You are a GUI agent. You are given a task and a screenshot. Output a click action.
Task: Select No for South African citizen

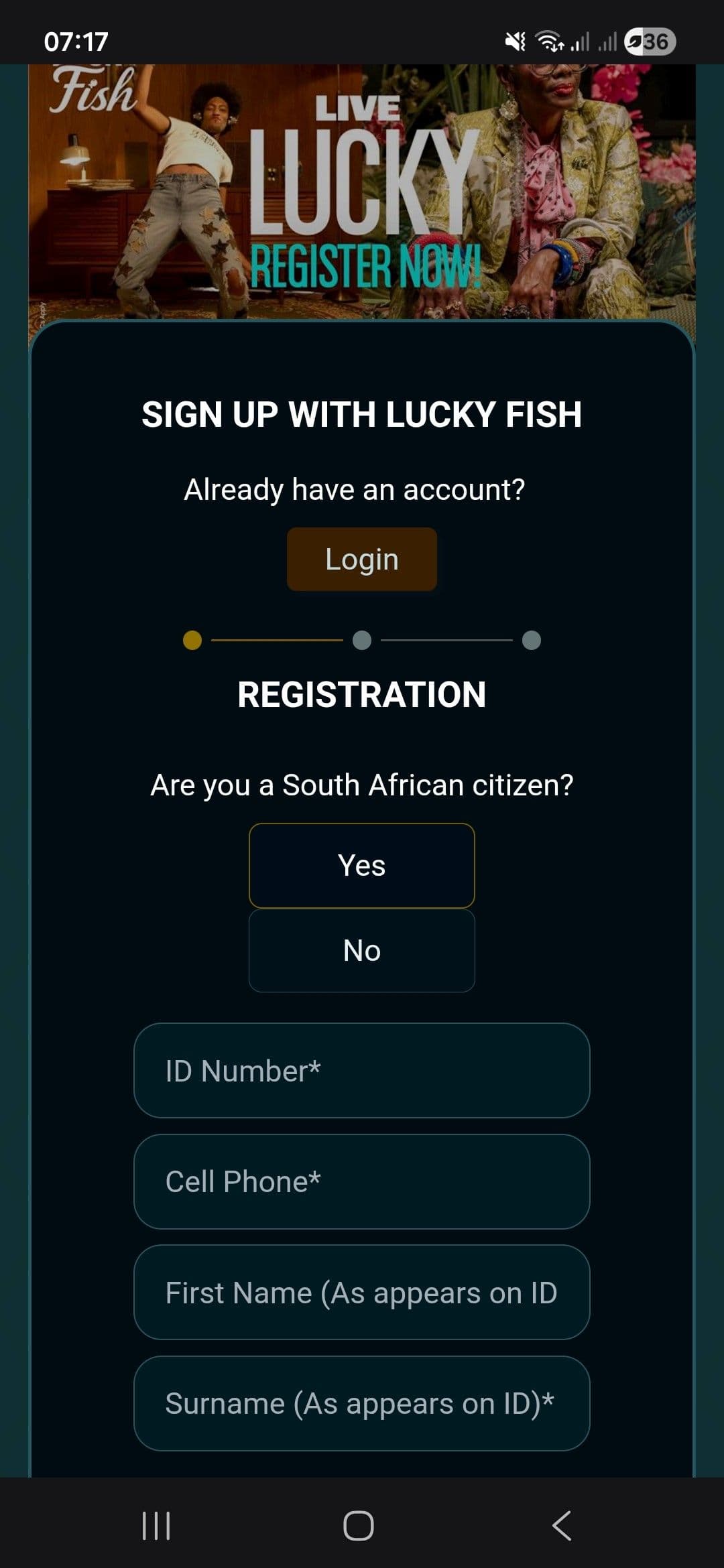click(361, 950)
